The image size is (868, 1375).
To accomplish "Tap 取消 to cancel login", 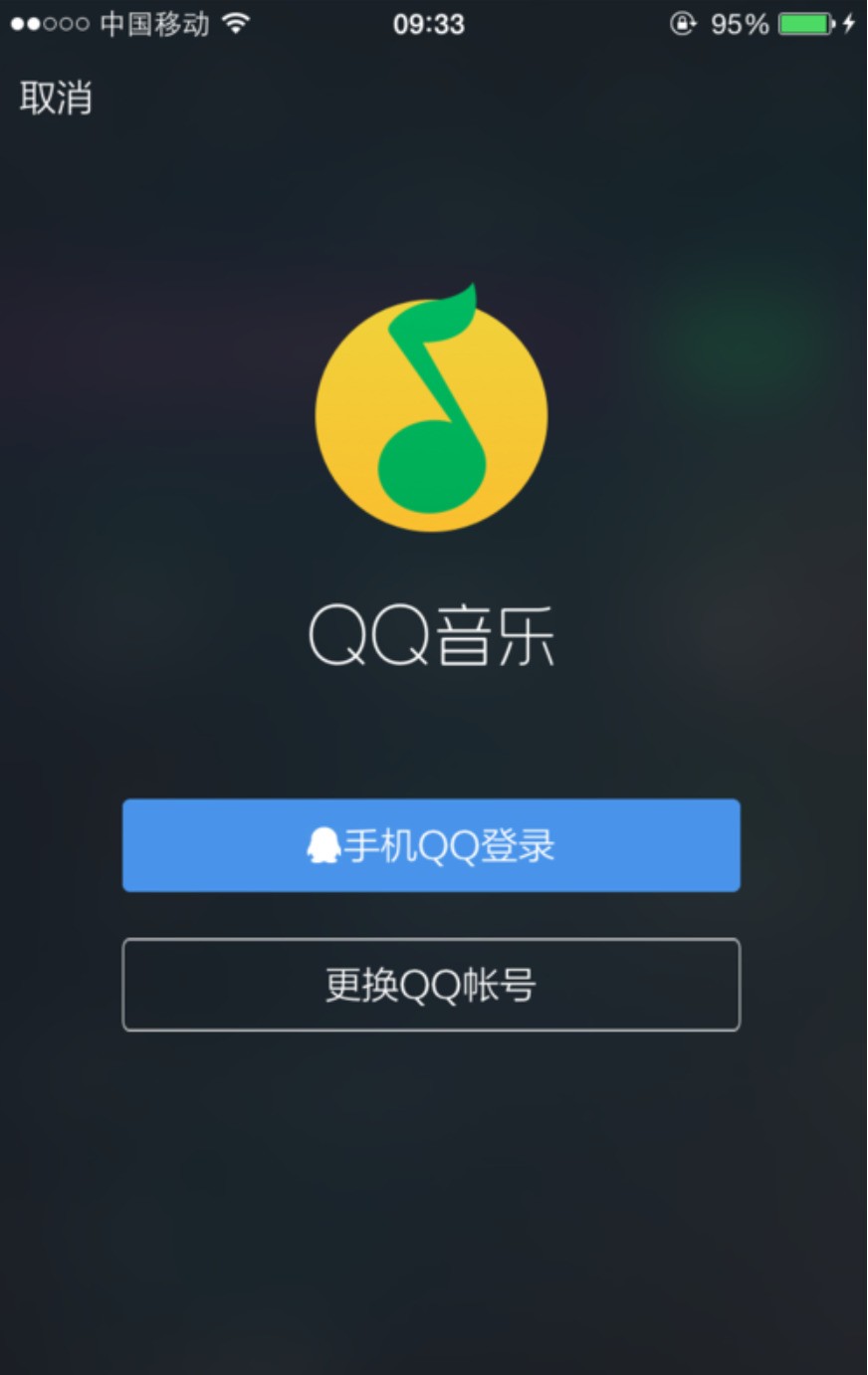I will click(x=56, y=99).
